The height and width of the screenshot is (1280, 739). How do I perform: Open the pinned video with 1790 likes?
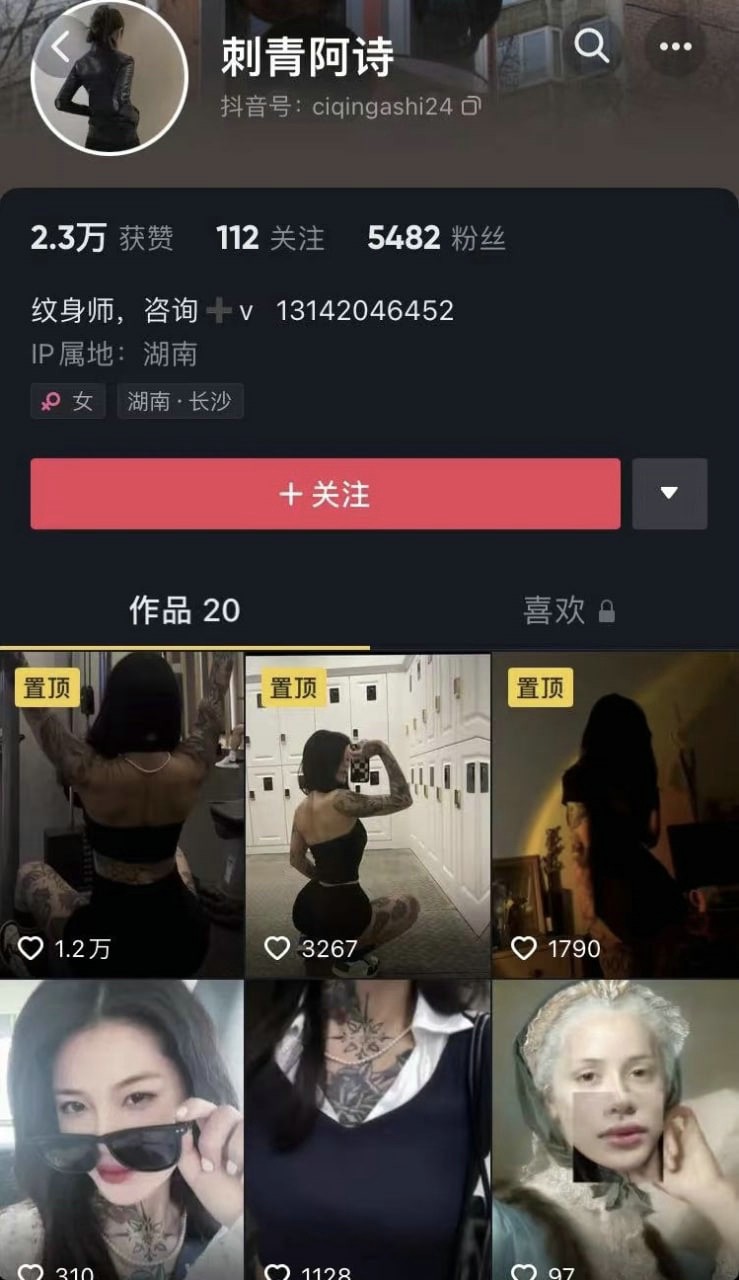click(615, 815)
